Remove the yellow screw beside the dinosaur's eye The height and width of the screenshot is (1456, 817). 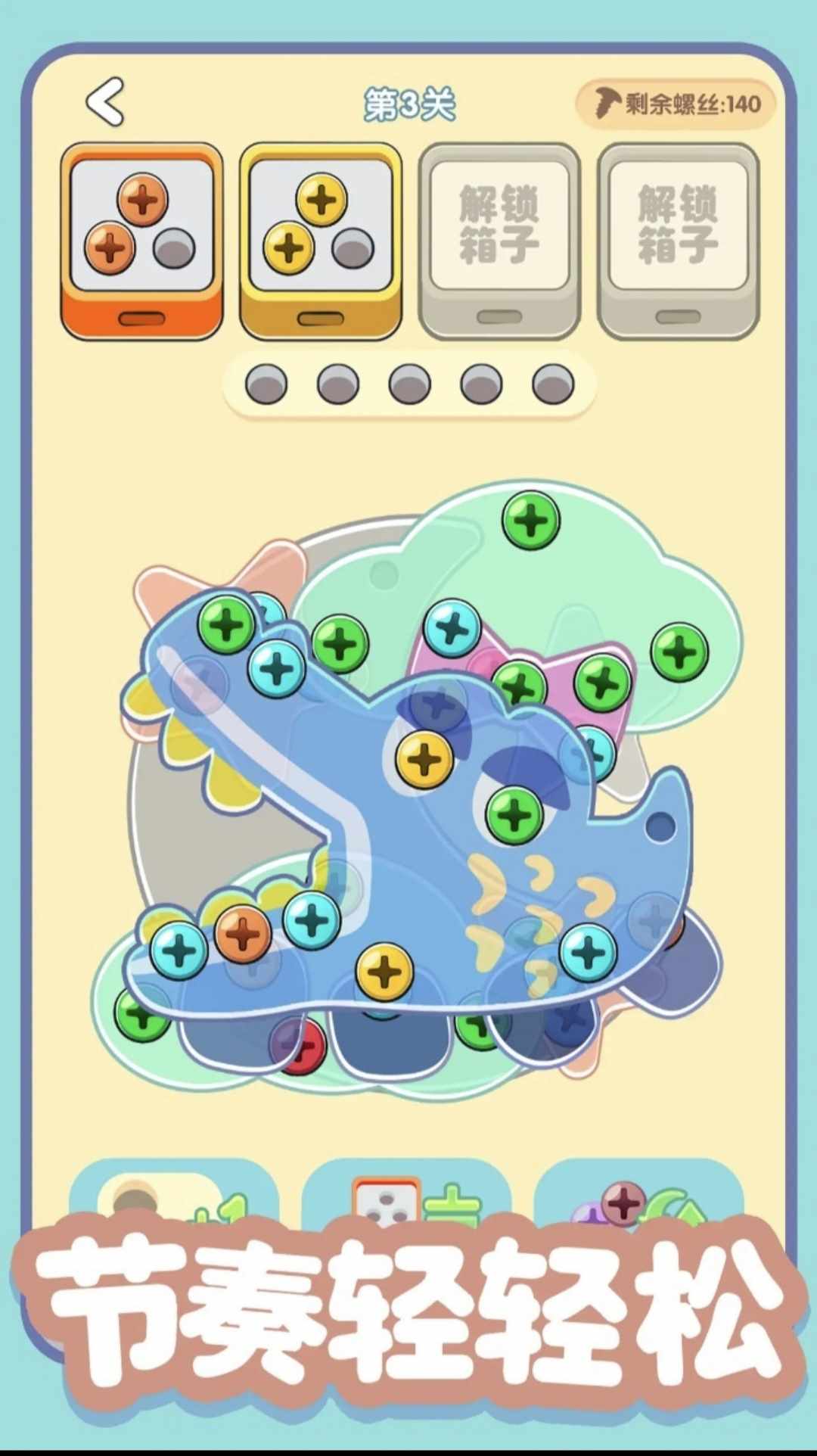pyautogui.click(x=424, y=759)
